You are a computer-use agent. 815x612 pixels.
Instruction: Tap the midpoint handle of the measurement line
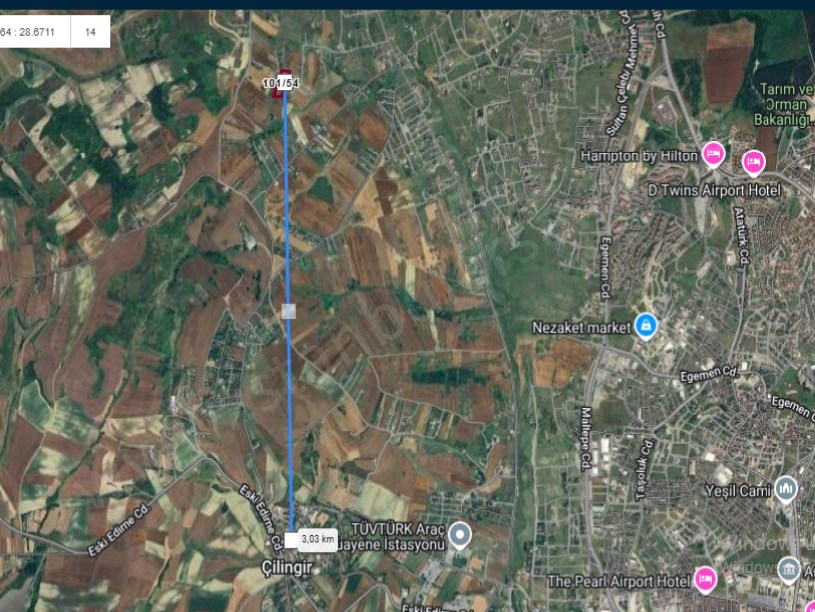click(289, 311)
